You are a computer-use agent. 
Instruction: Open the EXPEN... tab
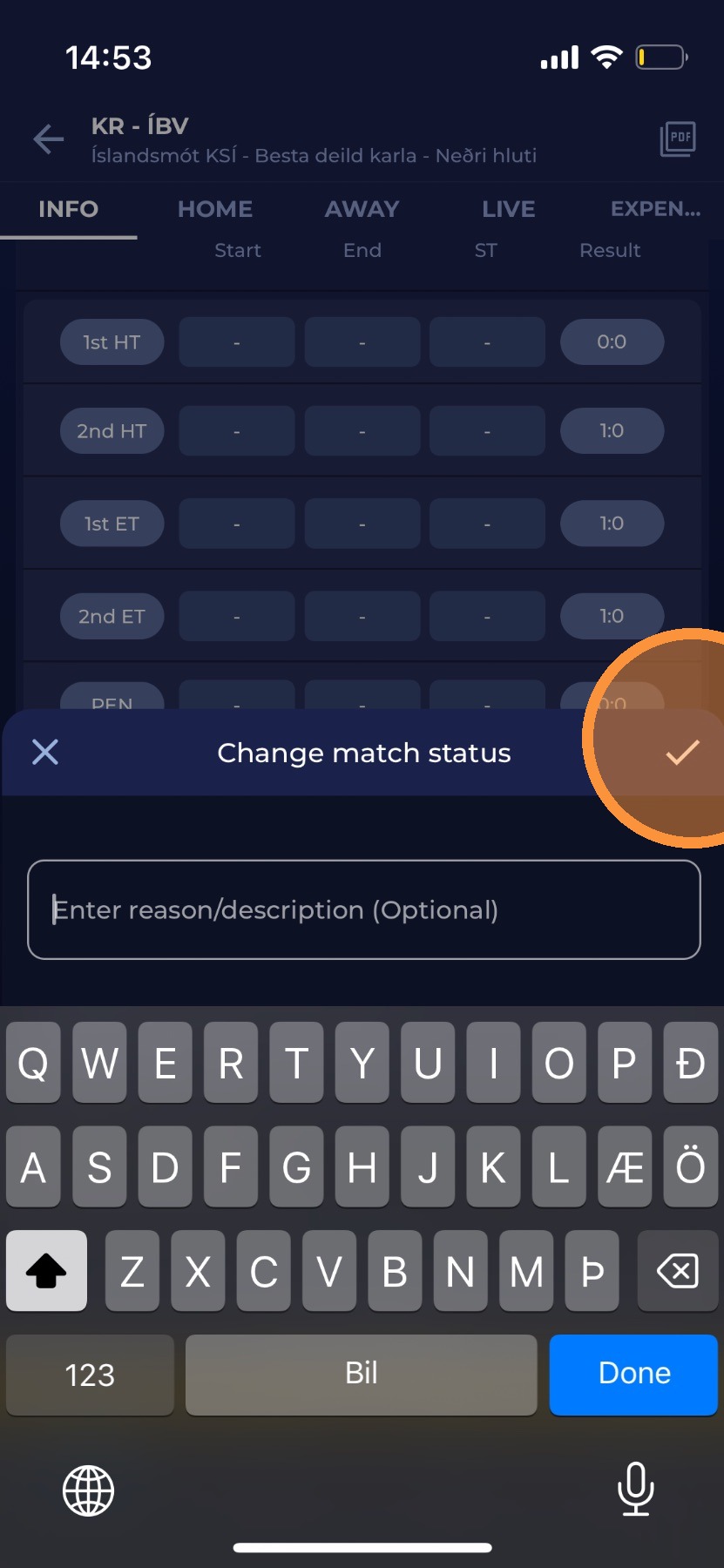(x=655, y=209)
